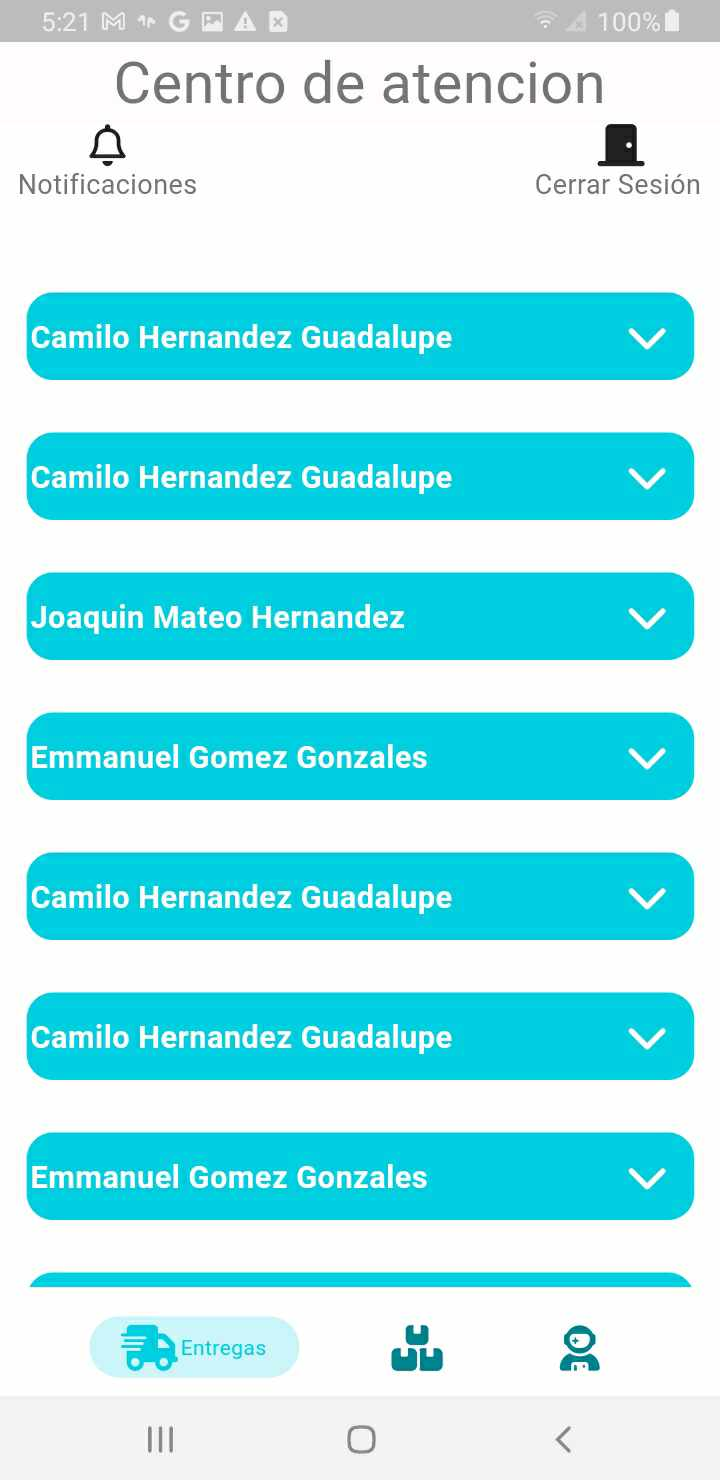Go to the support agent tab

point(579,1348)
